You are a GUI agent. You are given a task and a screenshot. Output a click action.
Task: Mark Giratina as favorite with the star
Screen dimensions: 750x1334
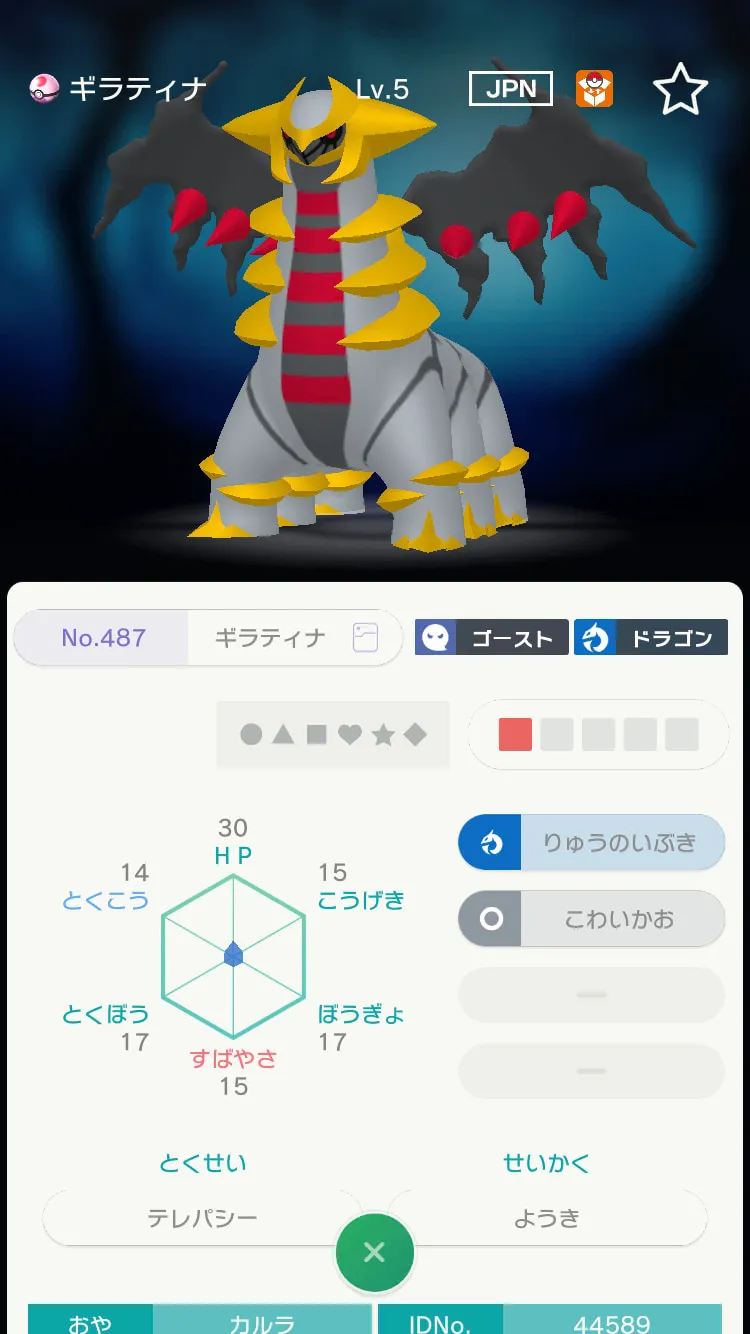680,90
